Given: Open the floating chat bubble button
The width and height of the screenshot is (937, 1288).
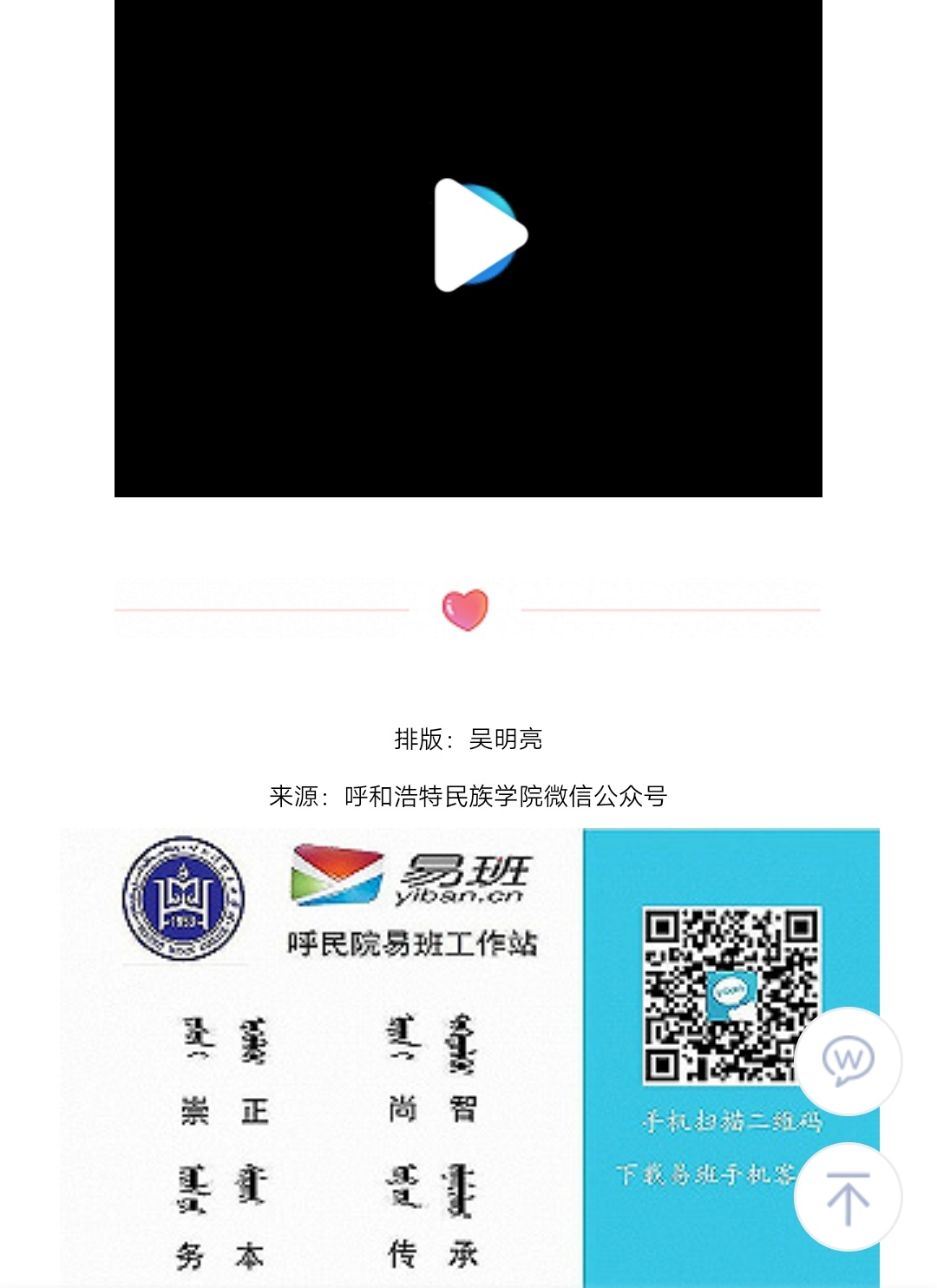Looking at the screenshot, I should 848,1061.
